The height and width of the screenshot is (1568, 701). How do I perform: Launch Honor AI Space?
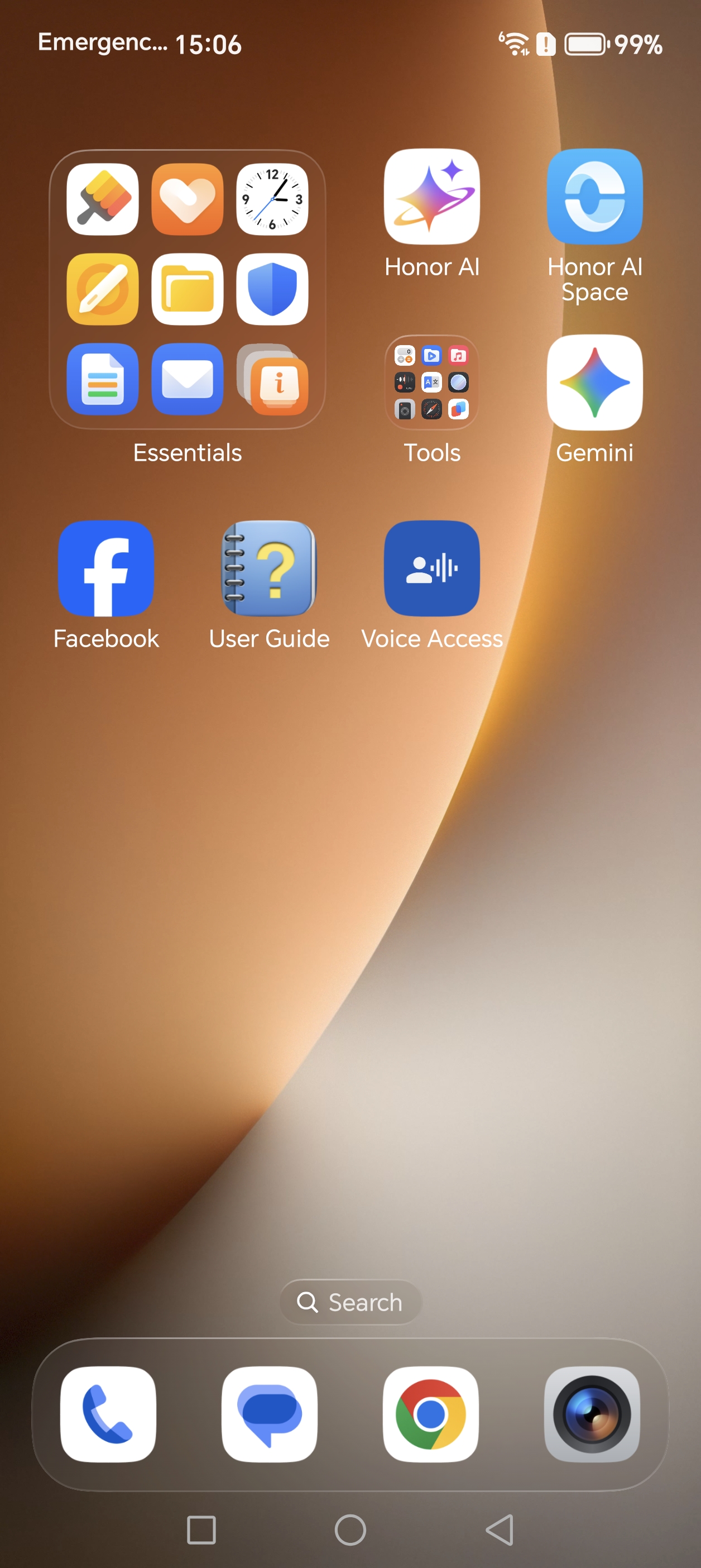pos(594,197)
